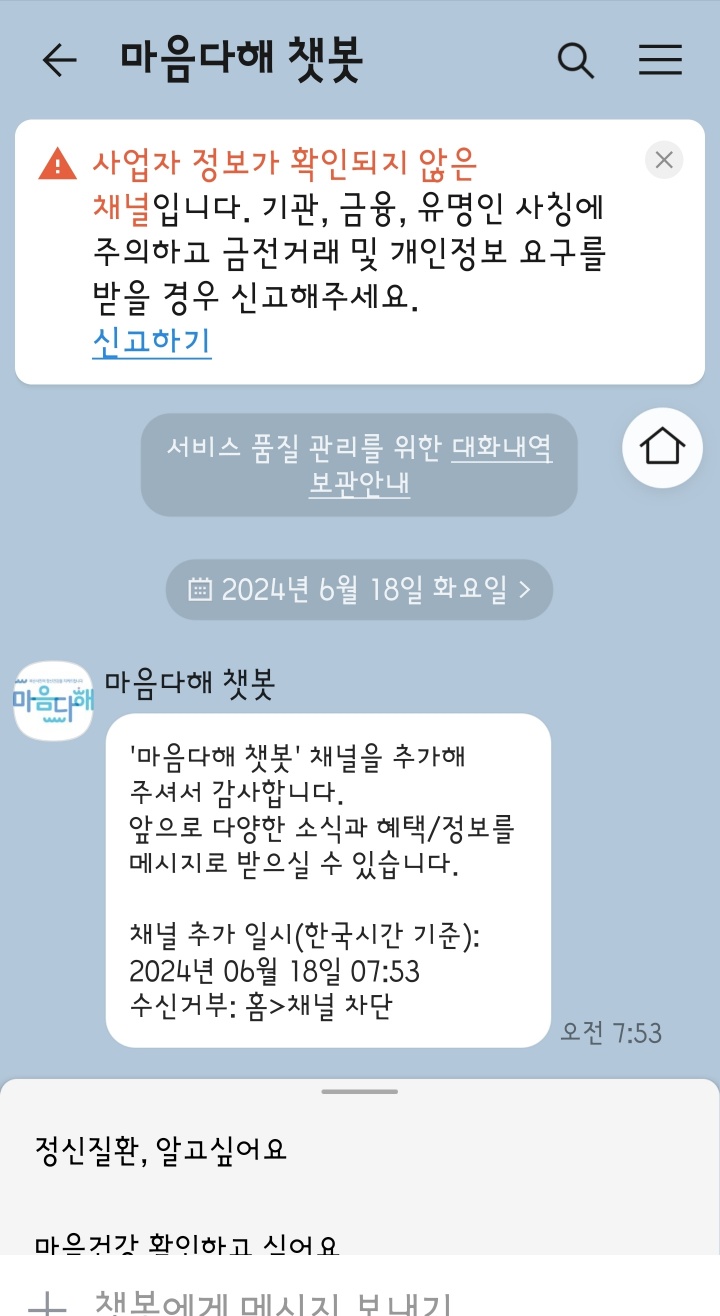Image resolution: width=720 pixels, height=1316 pixels.
Task: Open the 대화내역 보관안내 link
Action: click(430, 466)
